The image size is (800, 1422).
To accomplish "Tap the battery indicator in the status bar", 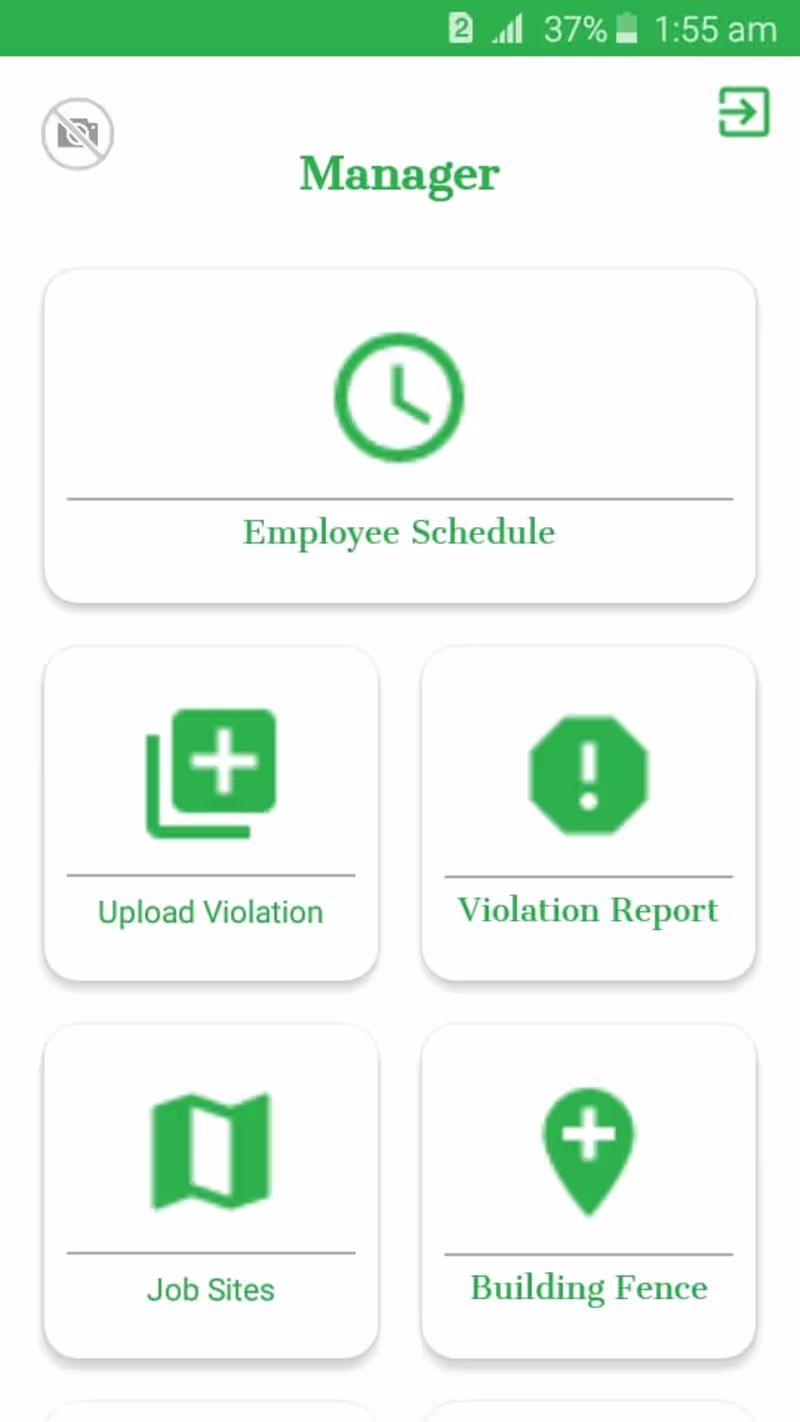I will [626, 28].
